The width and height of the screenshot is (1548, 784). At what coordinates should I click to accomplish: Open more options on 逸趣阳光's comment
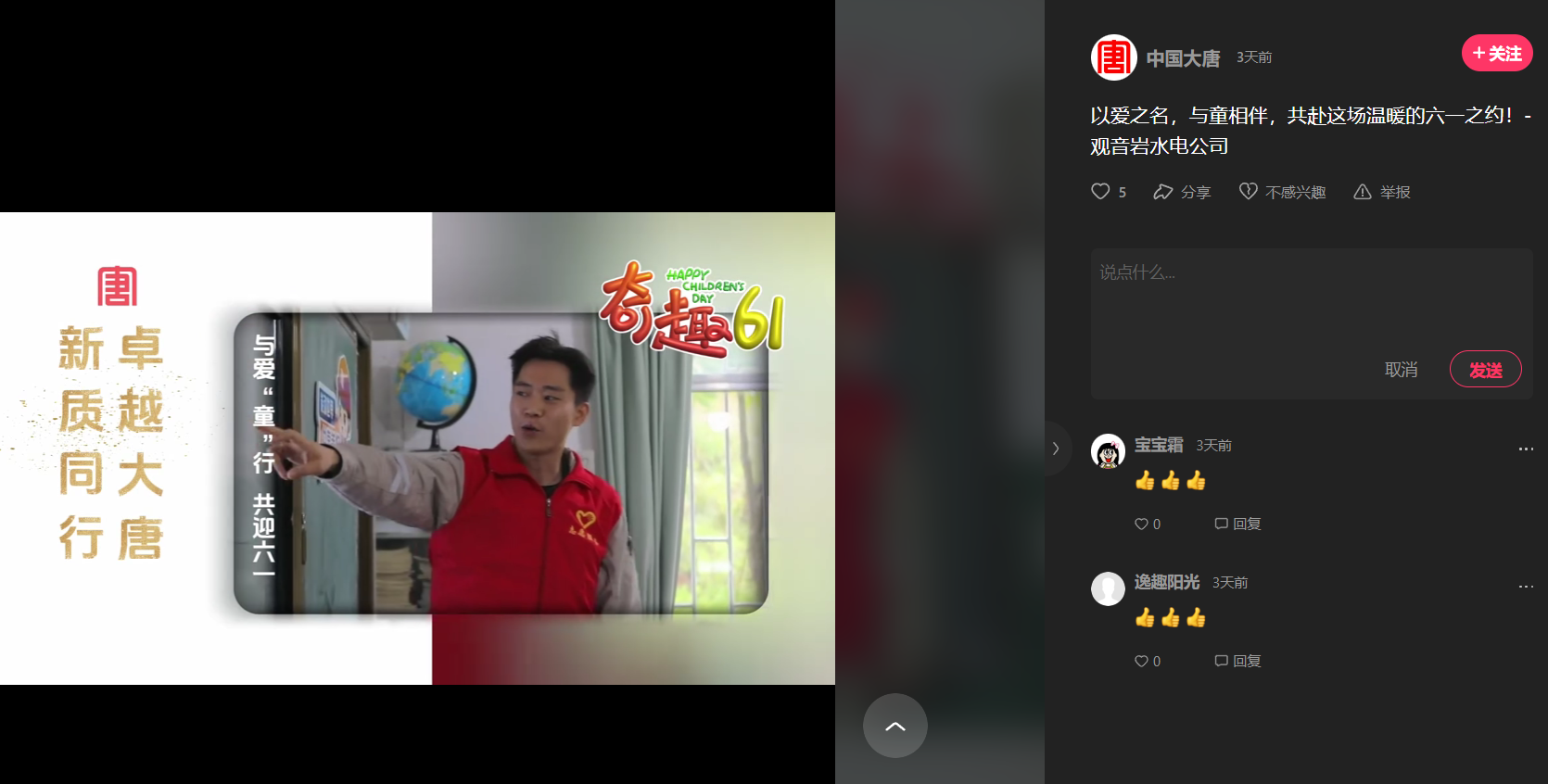[1525, 587]
